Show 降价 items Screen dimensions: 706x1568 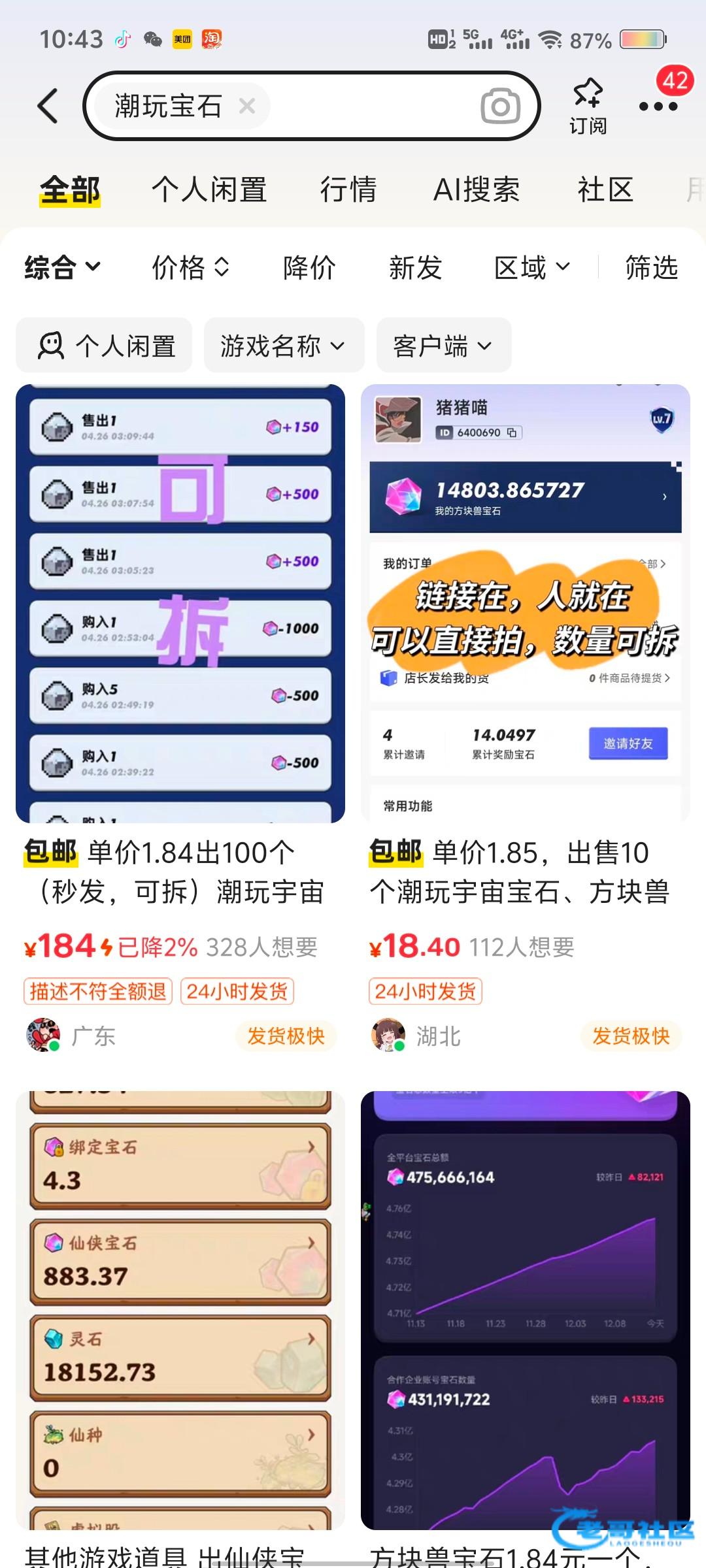309,267
